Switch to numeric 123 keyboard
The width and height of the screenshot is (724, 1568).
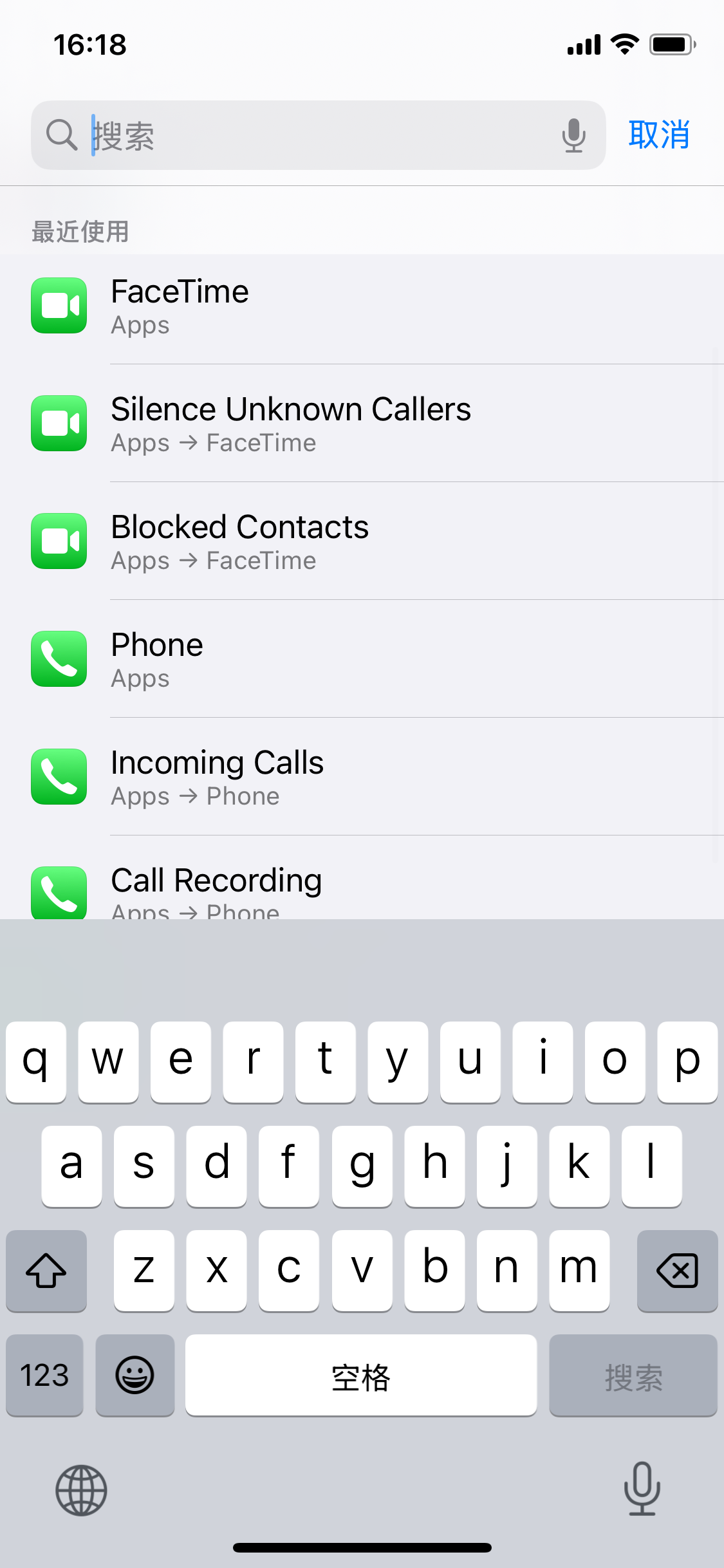coord(44,1375)
